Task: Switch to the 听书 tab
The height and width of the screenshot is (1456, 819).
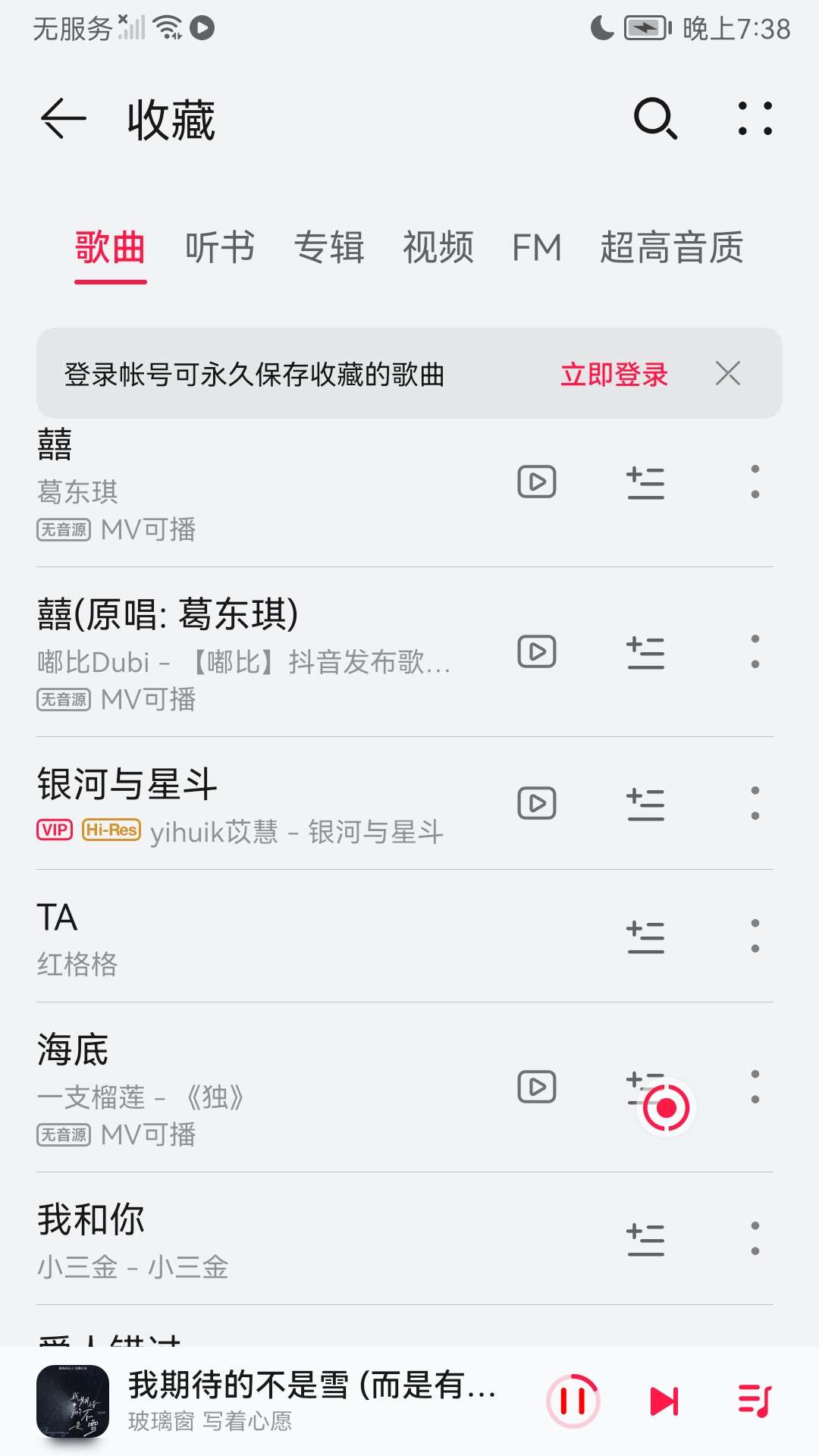Action: [x=220, y=248]
